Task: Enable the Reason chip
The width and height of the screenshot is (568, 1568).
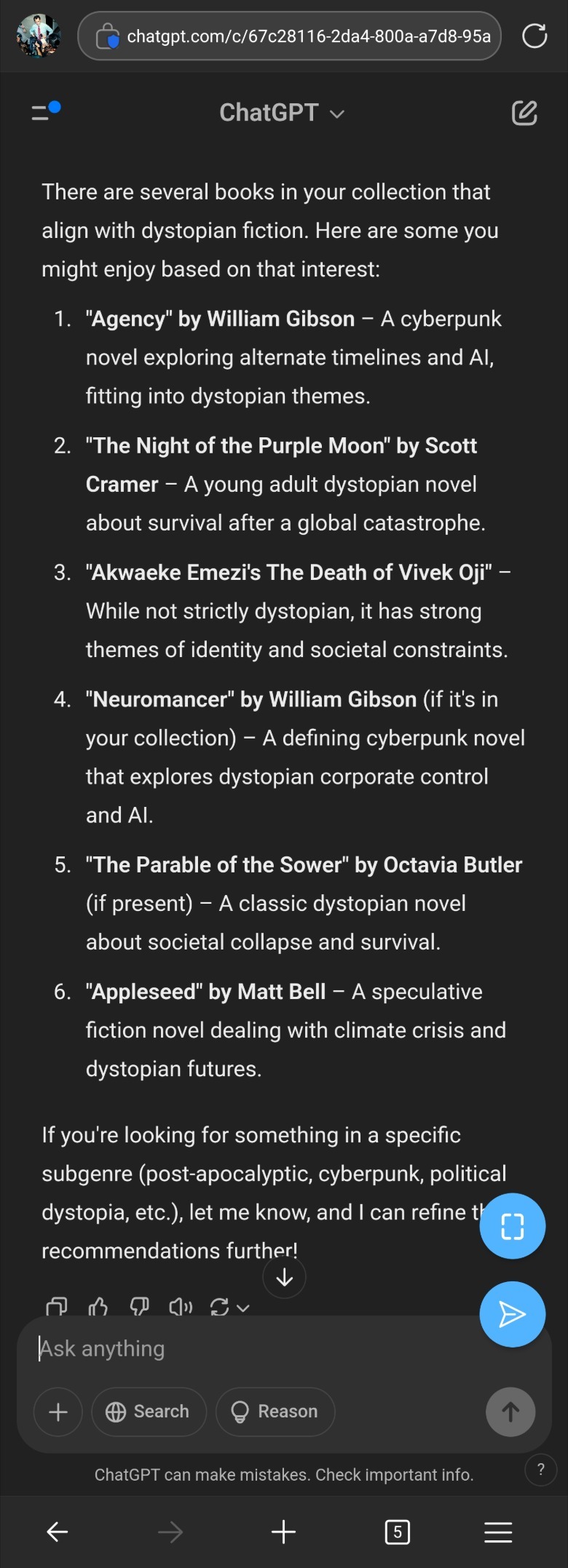Action: pyautogui.click(x=275, y=1412)
